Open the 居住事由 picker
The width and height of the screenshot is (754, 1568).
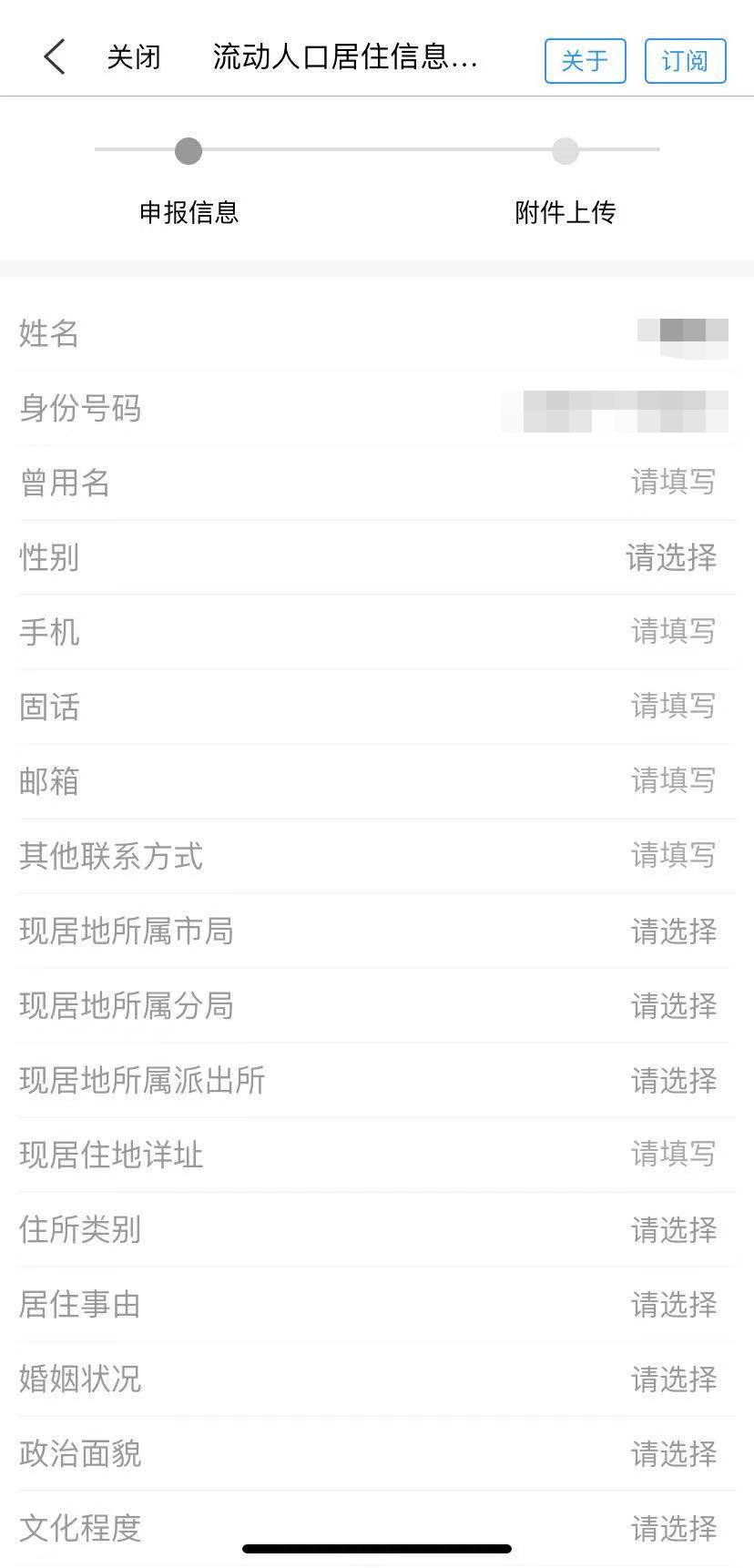click(672, 1304)
